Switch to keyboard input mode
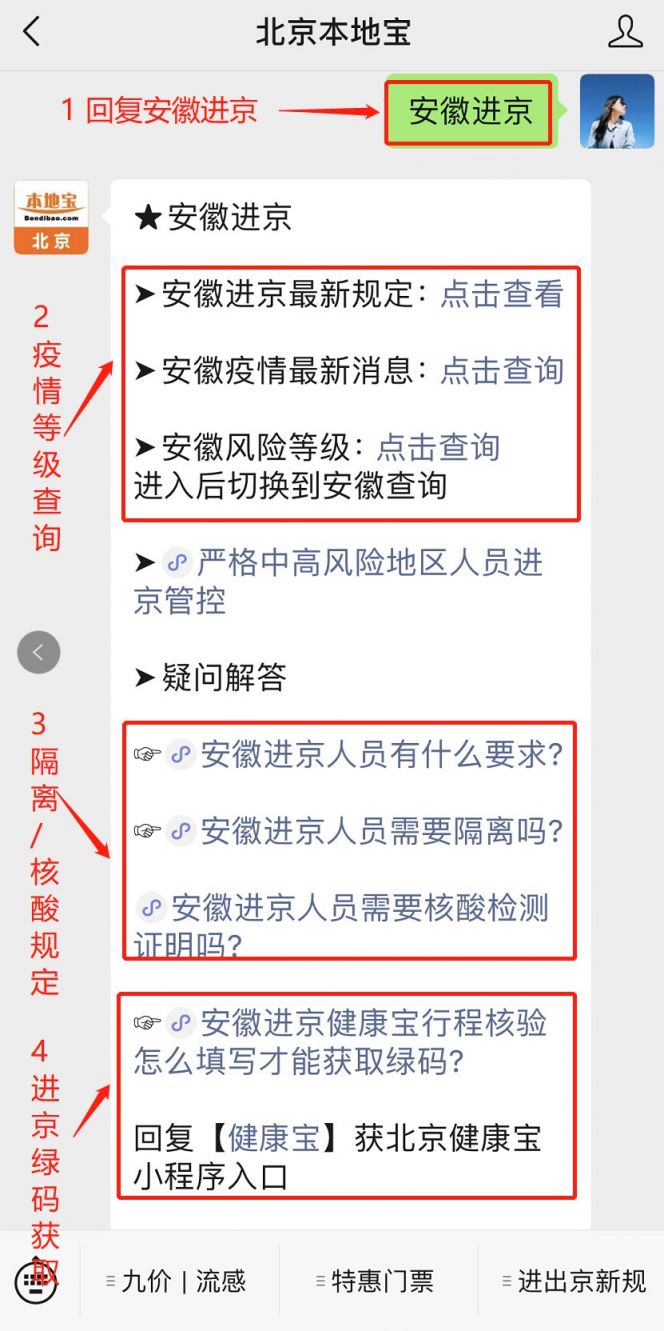The width and height of the screenshot is (664, 1331). (x=36, y=1282)
